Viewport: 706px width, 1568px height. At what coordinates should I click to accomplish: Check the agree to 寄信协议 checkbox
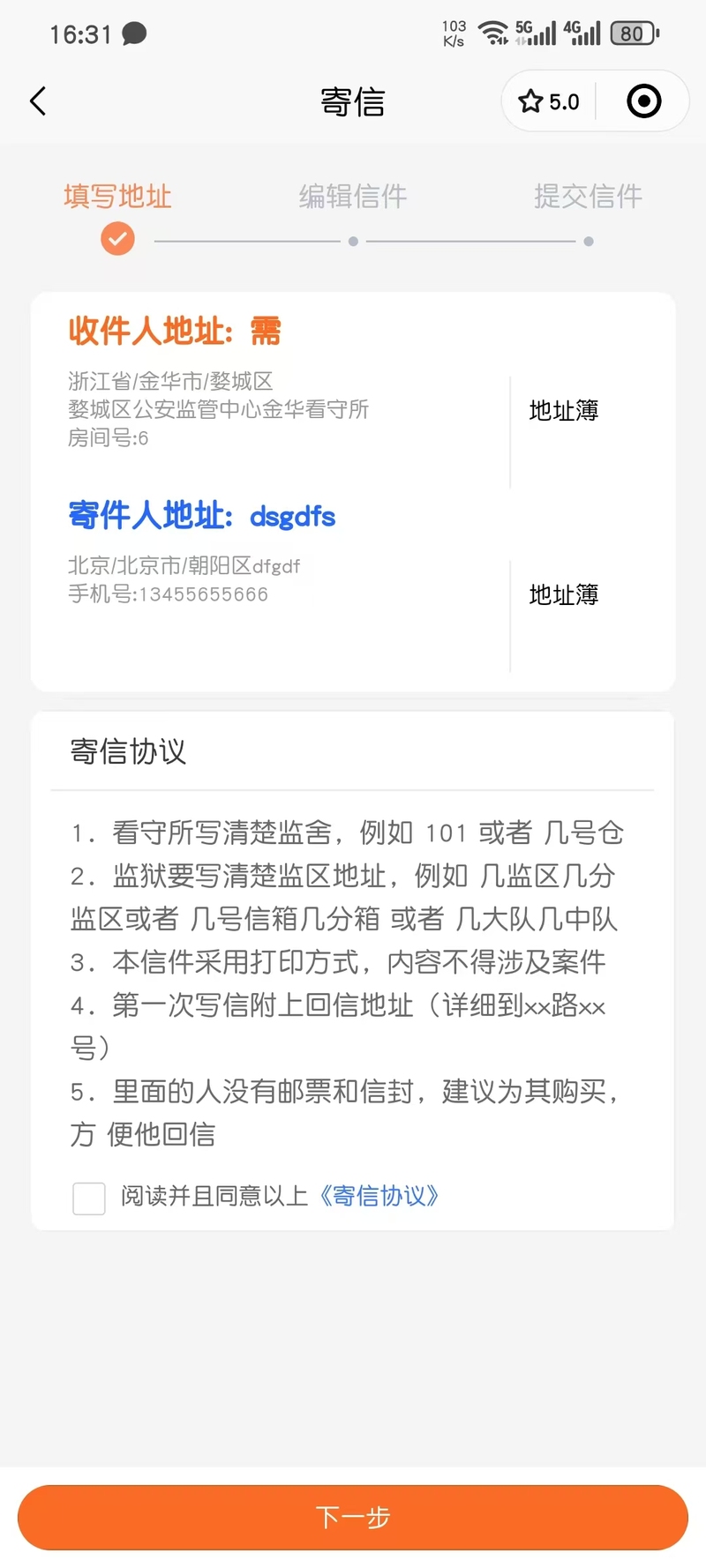pyautogui.click(x=89, y=1198)
